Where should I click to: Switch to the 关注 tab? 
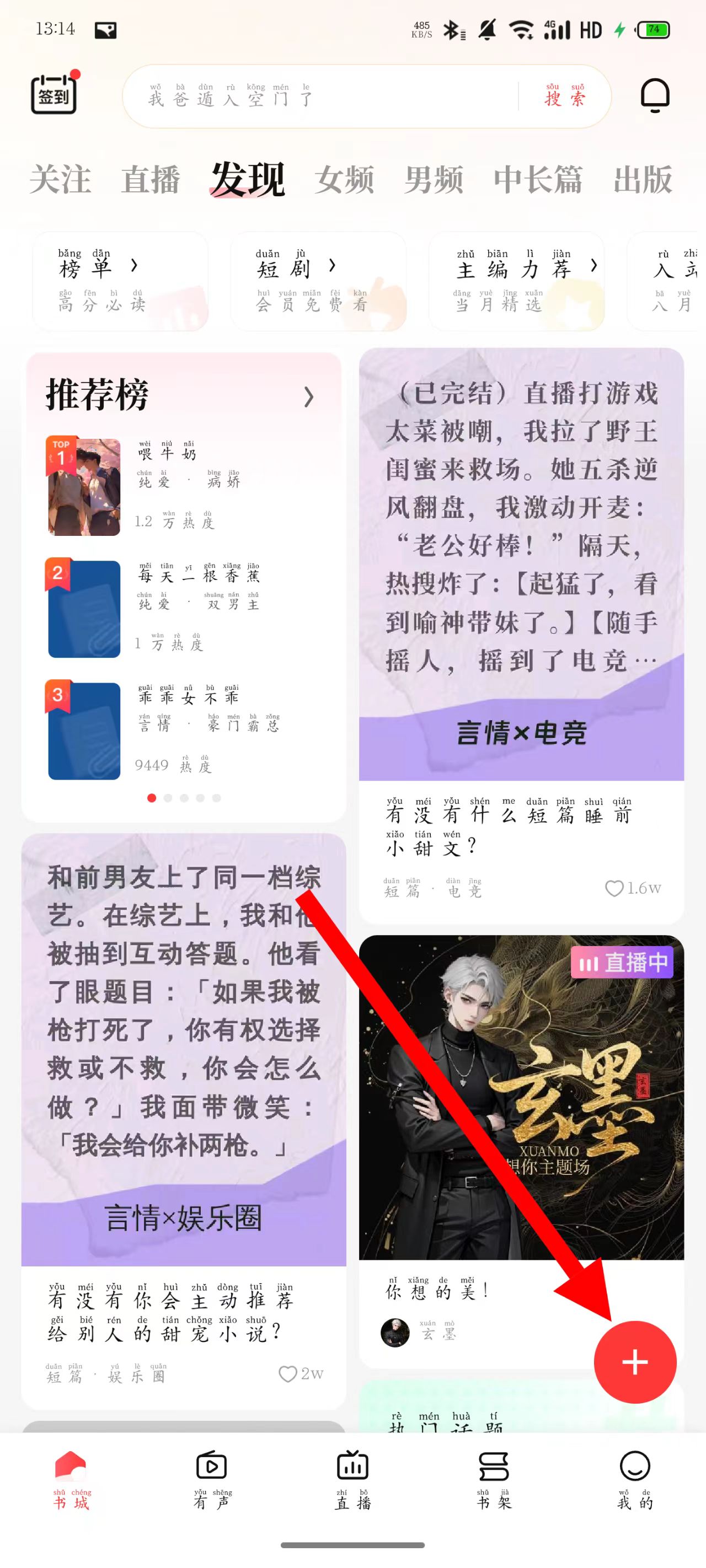coord(60,180)
